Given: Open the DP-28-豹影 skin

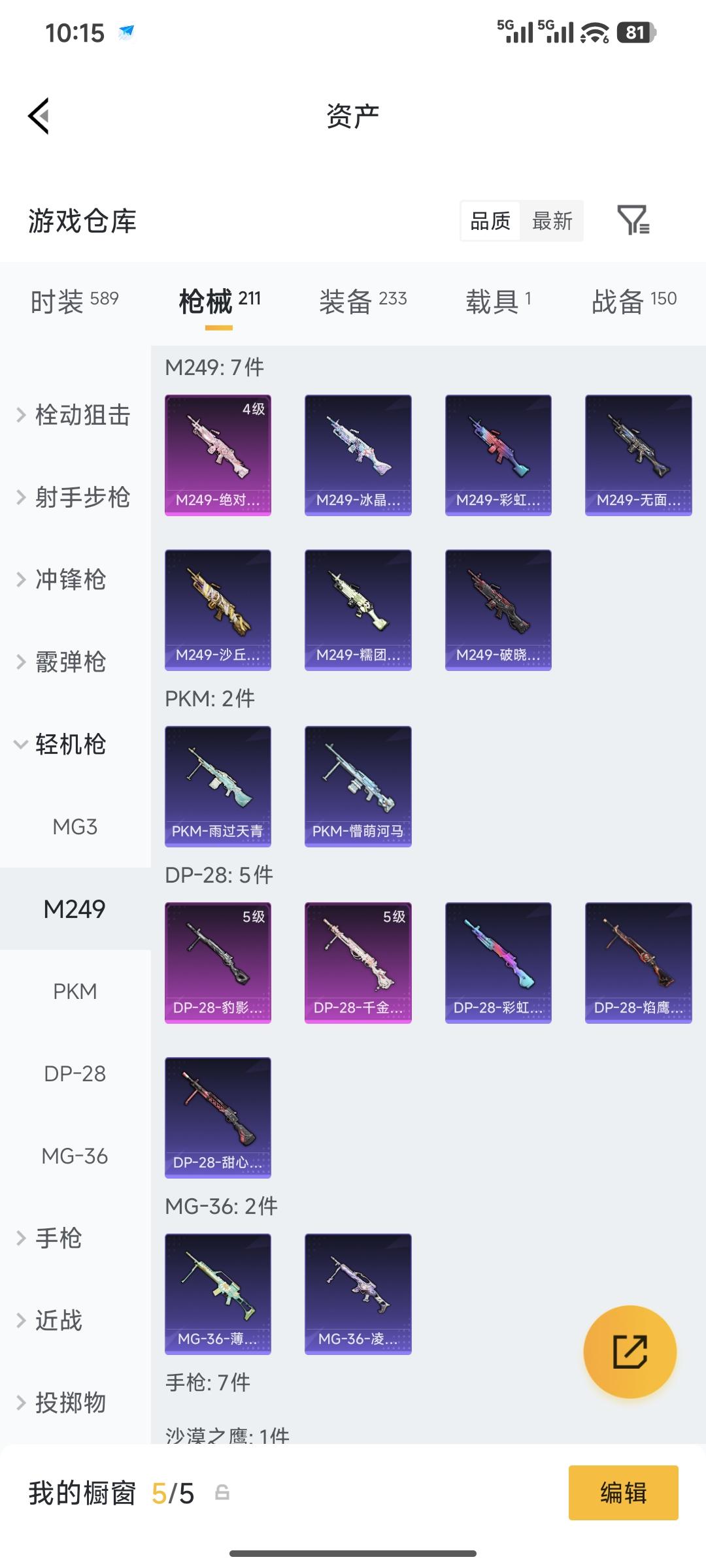Looking at the screenshot, I should [218, 962].
